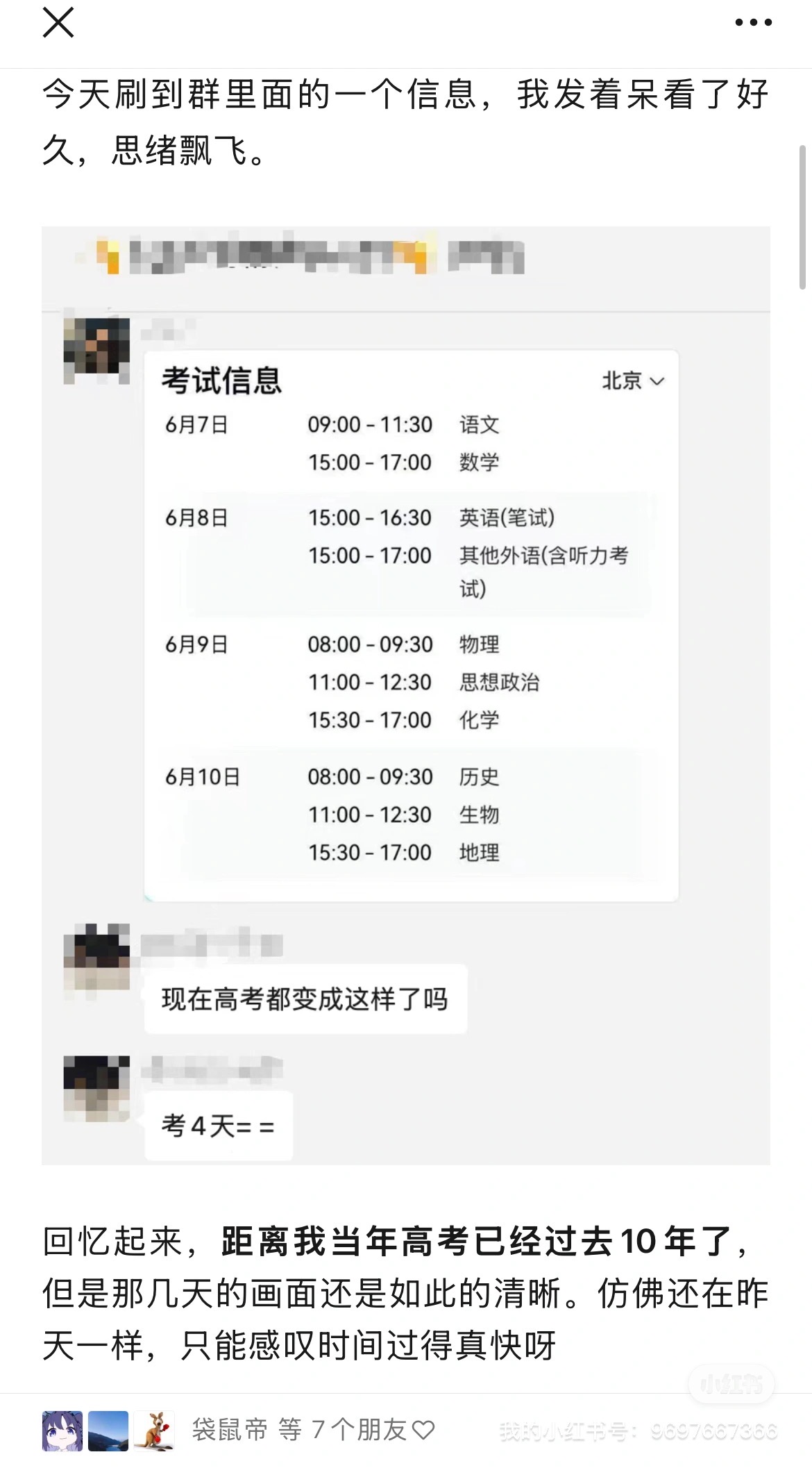This screenshot has width=812, height=1468.
Task: Close the article with the X icon
Action: point(58,23)
